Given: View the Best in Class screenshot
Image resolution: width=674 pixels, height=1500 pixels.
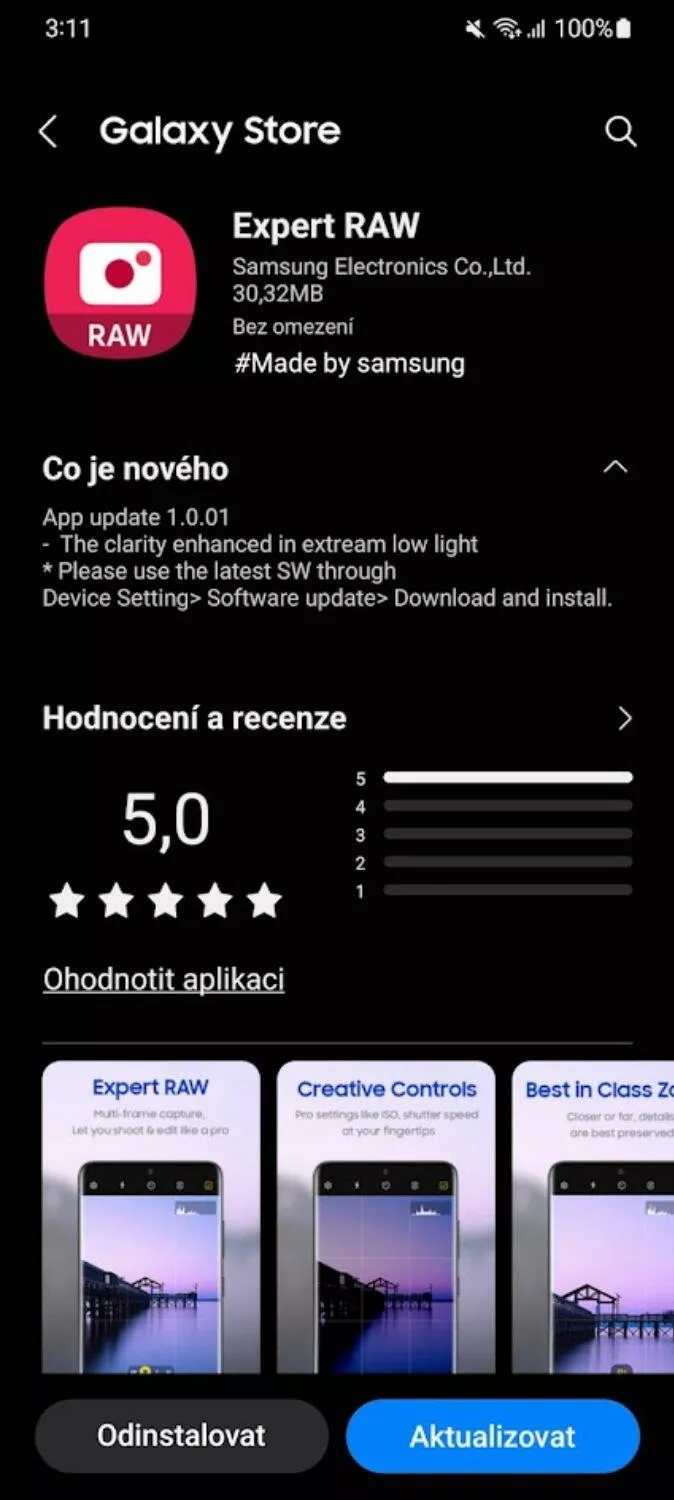Looking at the screenshot, I should tap(593, 1217).
